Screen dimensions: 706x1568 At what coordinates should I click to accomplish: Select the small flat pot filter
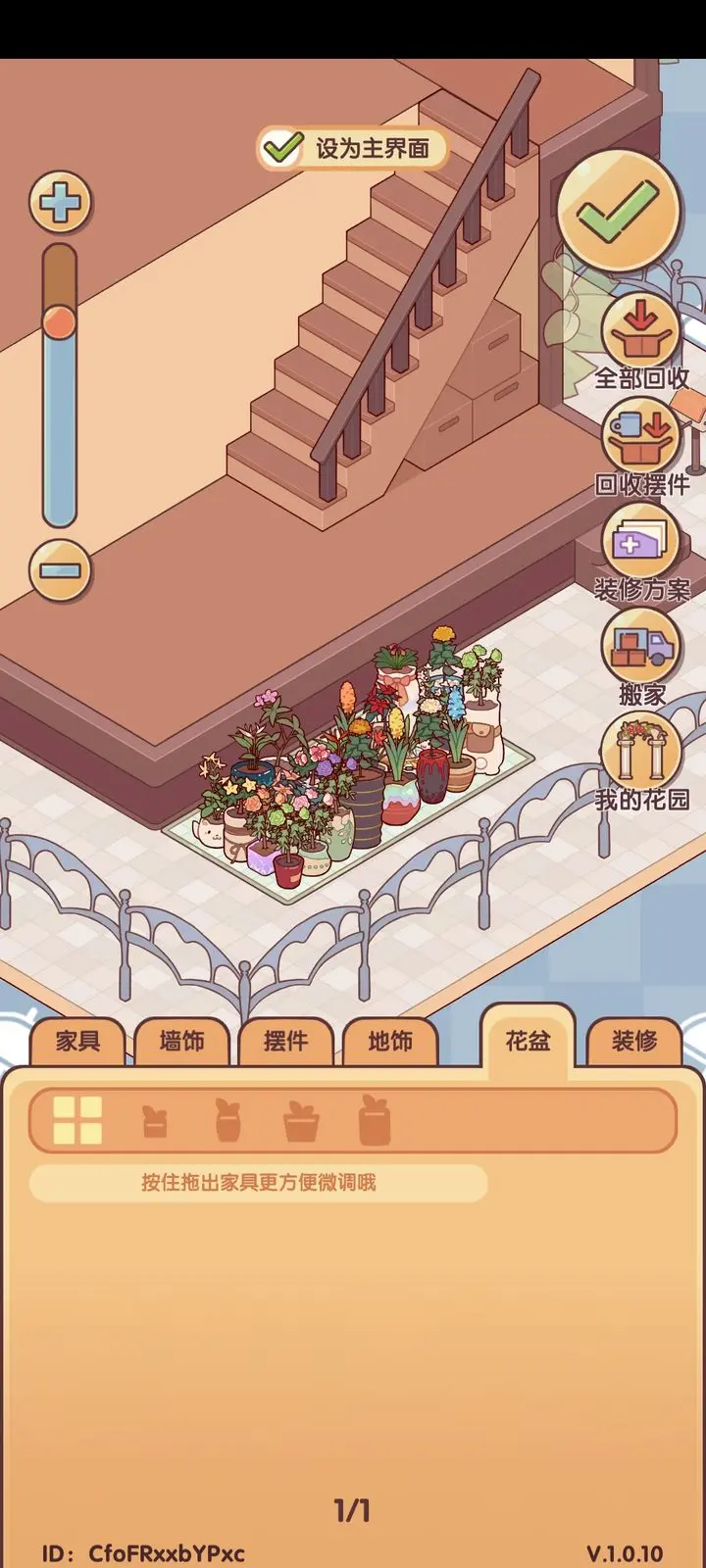[x=154, y=1121]
